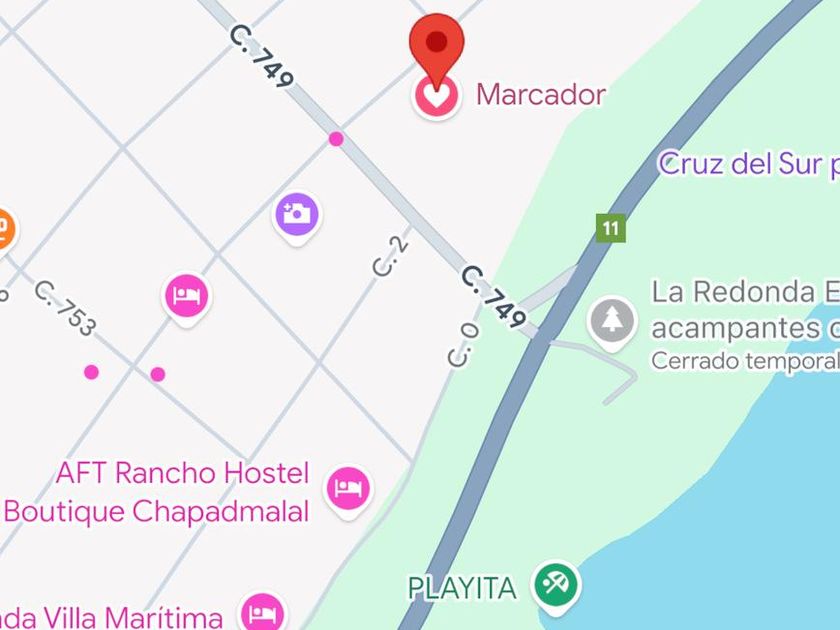Select the PLAYITA beach marker
840x630 pixels.
coord(555,583)
